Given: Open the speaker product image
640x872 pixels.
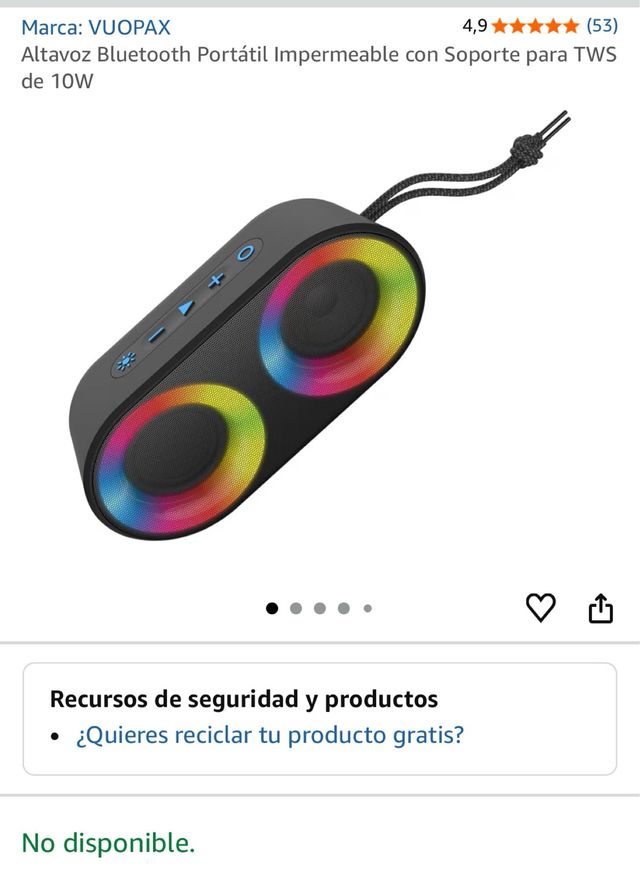Looking at the screenshot, I should click(320, 340).
